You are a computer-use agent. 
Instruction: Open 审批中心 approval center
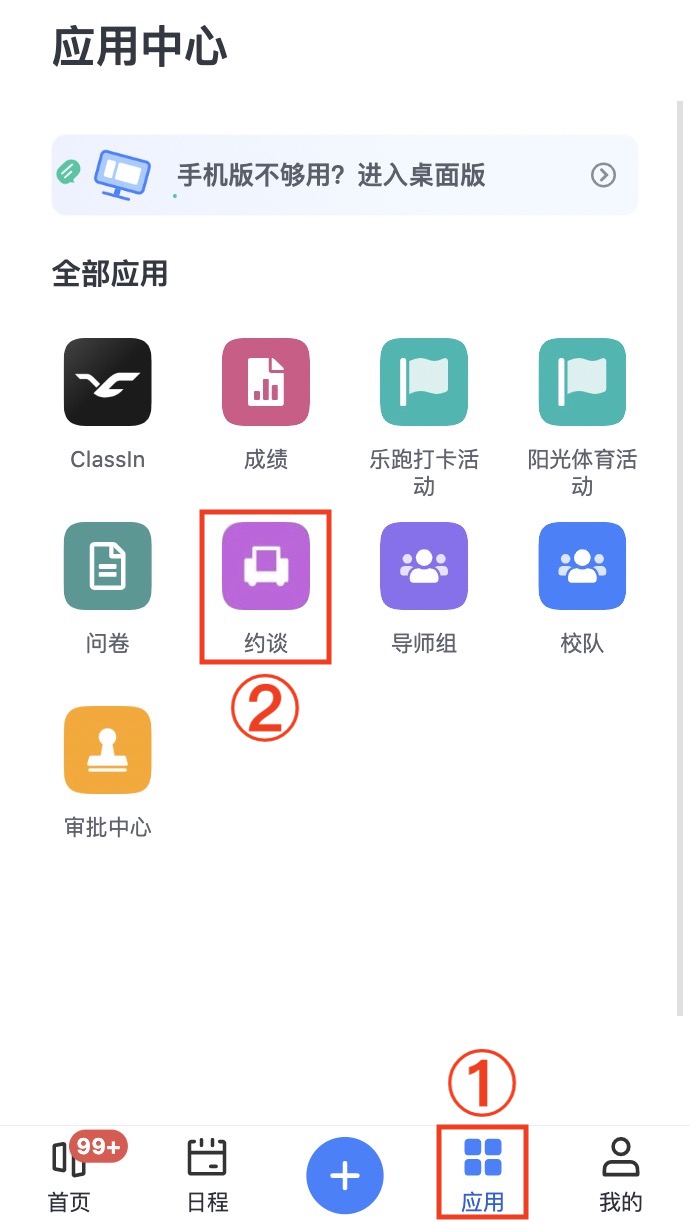click(x=108, y=750)
